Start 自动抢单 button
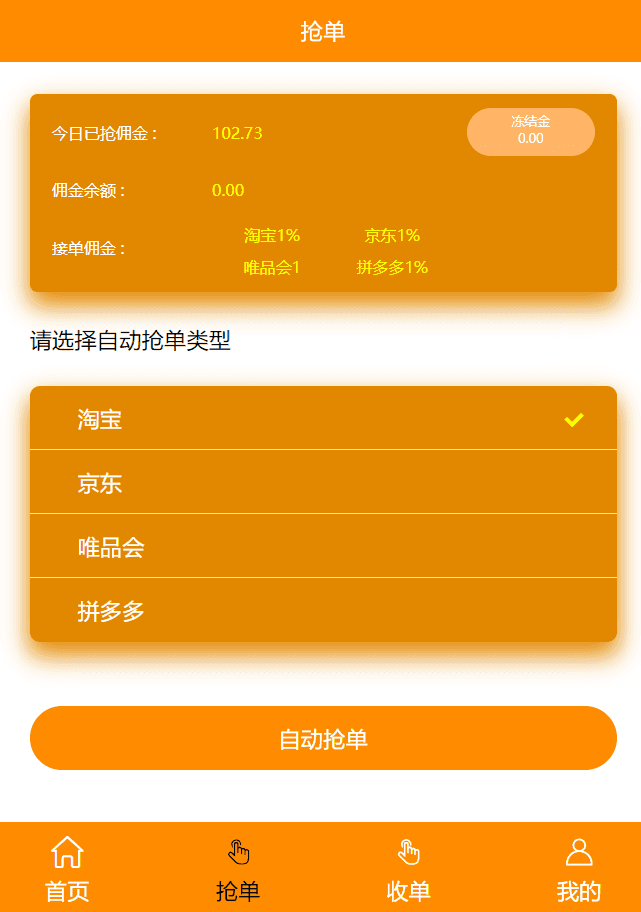 323,739
